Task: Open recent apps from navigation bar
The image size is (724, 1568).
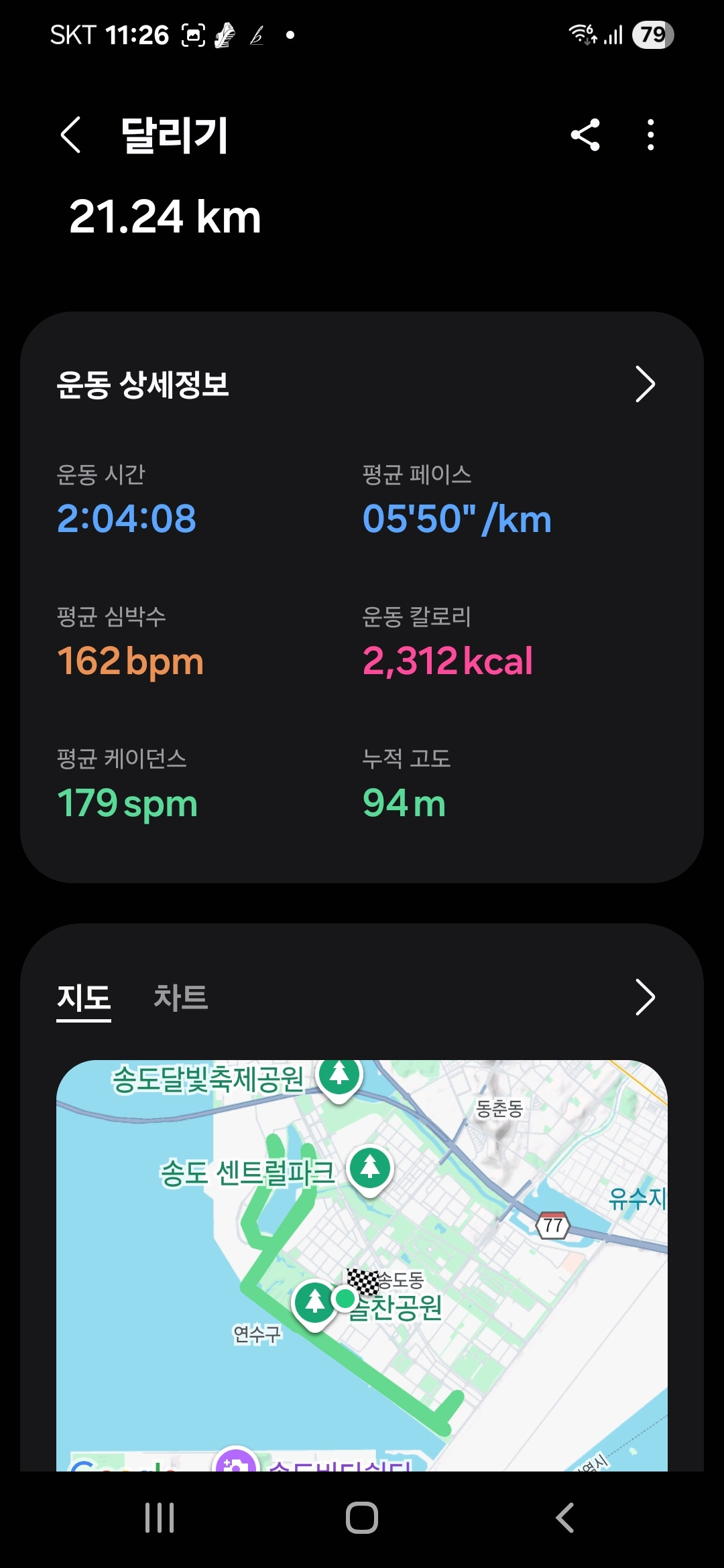Action: click(x=160, y=1518)
